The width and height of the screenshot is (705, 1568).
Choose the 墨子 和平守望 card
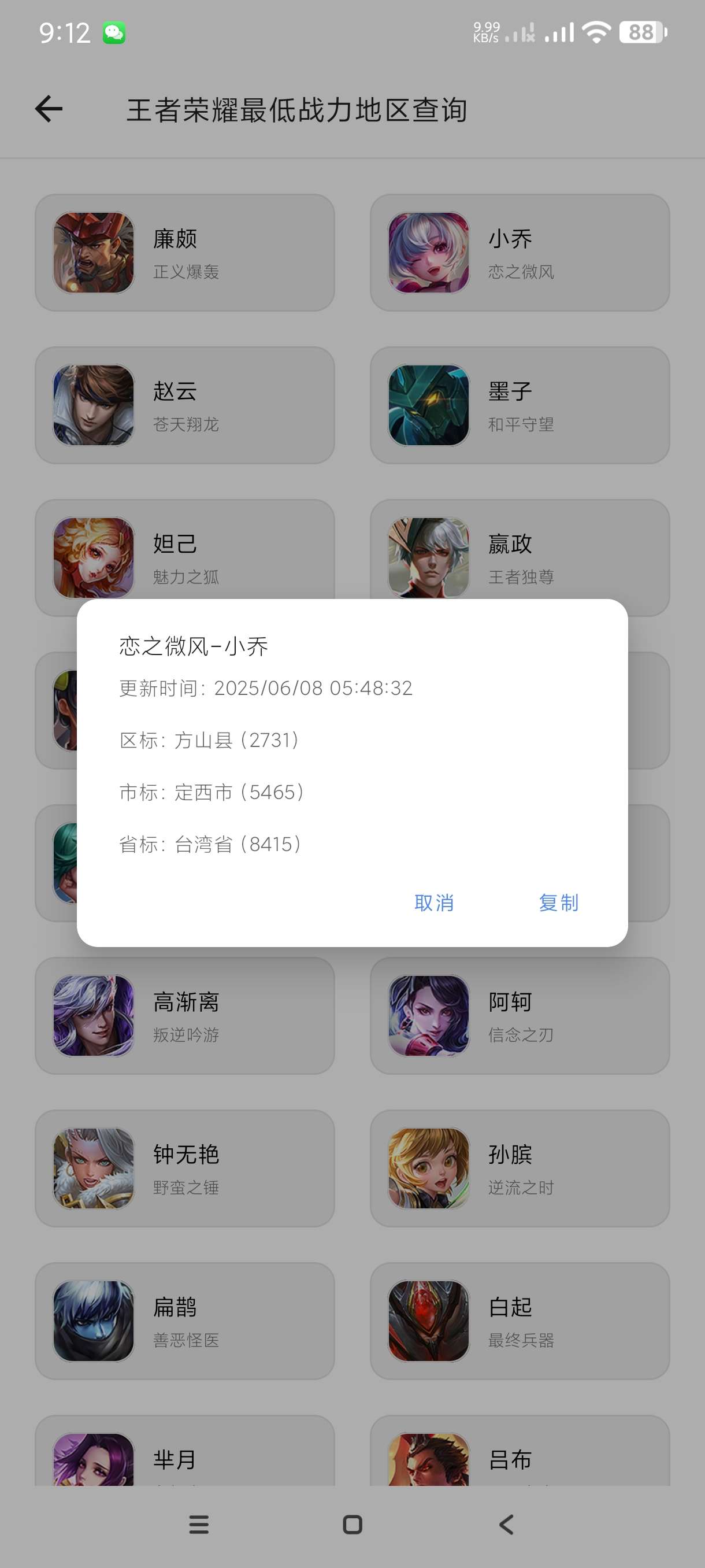point(520,405)
